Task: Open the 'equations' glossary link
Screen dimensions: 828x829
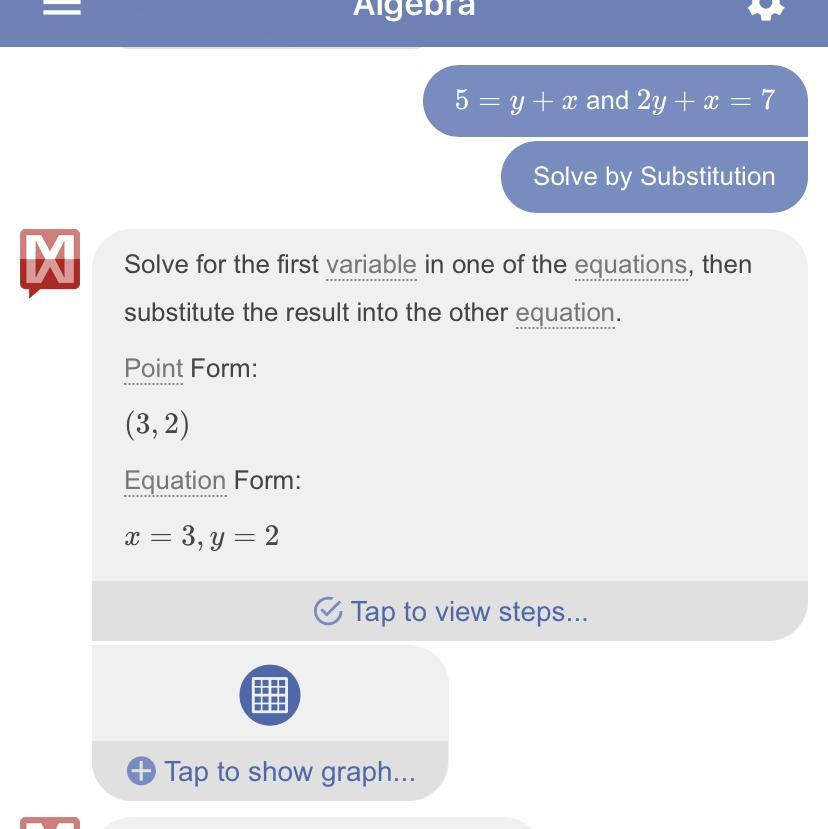Action: pos(630,265)
